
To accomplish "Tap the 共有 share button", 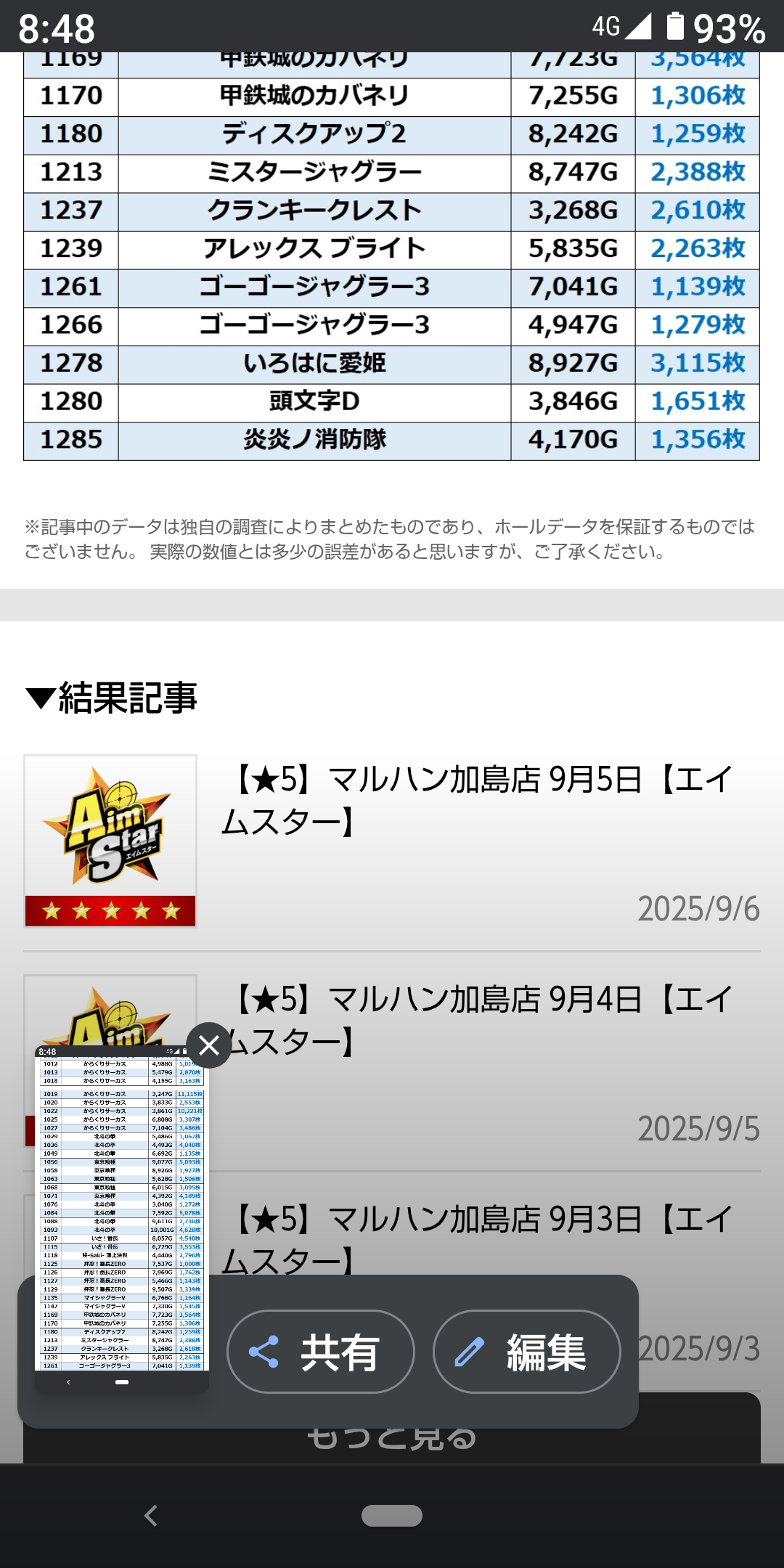I will tap(321, 1352).
